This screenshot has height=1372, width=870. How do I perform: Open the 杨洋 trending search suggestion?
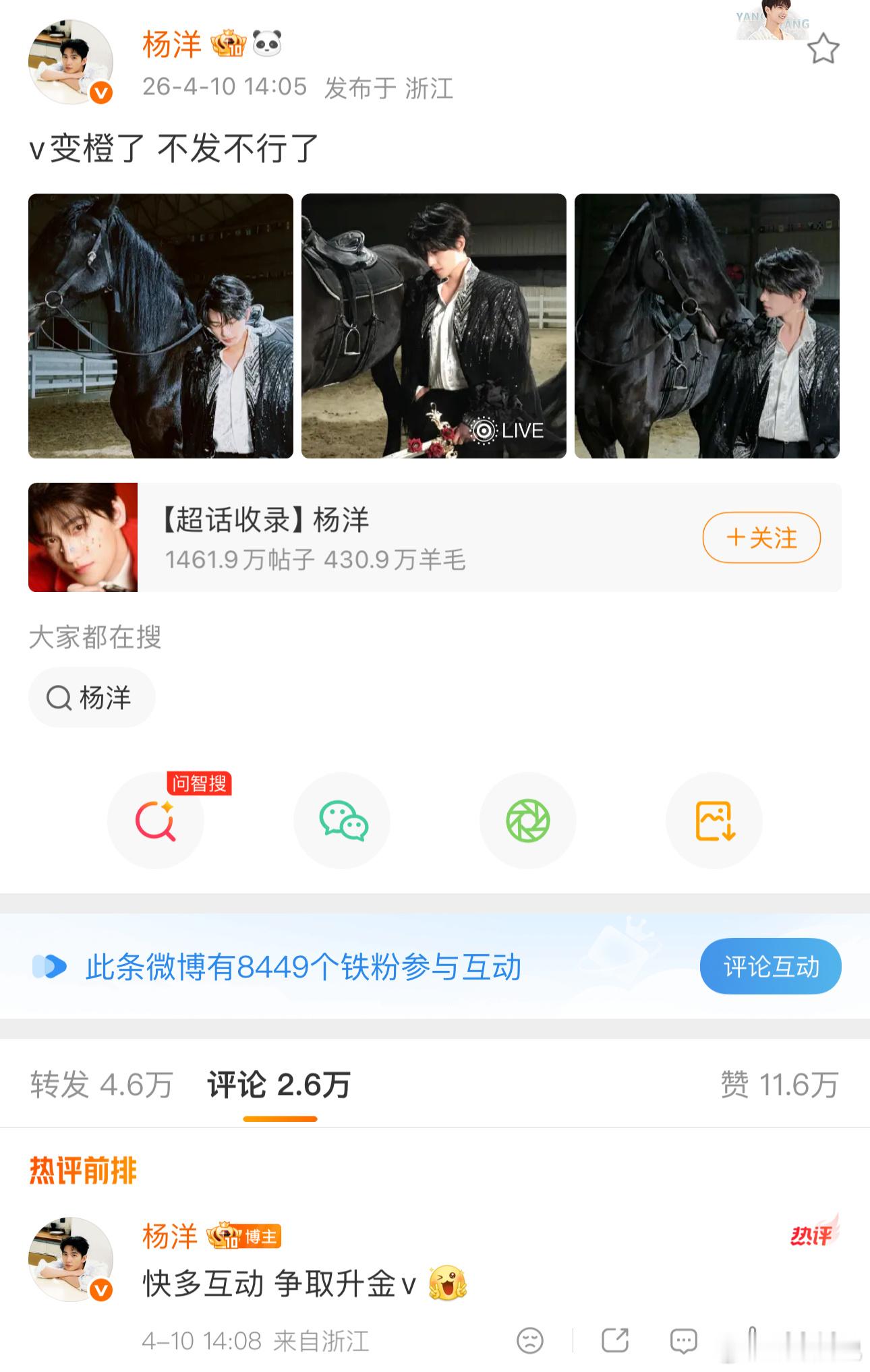point(92,698)
